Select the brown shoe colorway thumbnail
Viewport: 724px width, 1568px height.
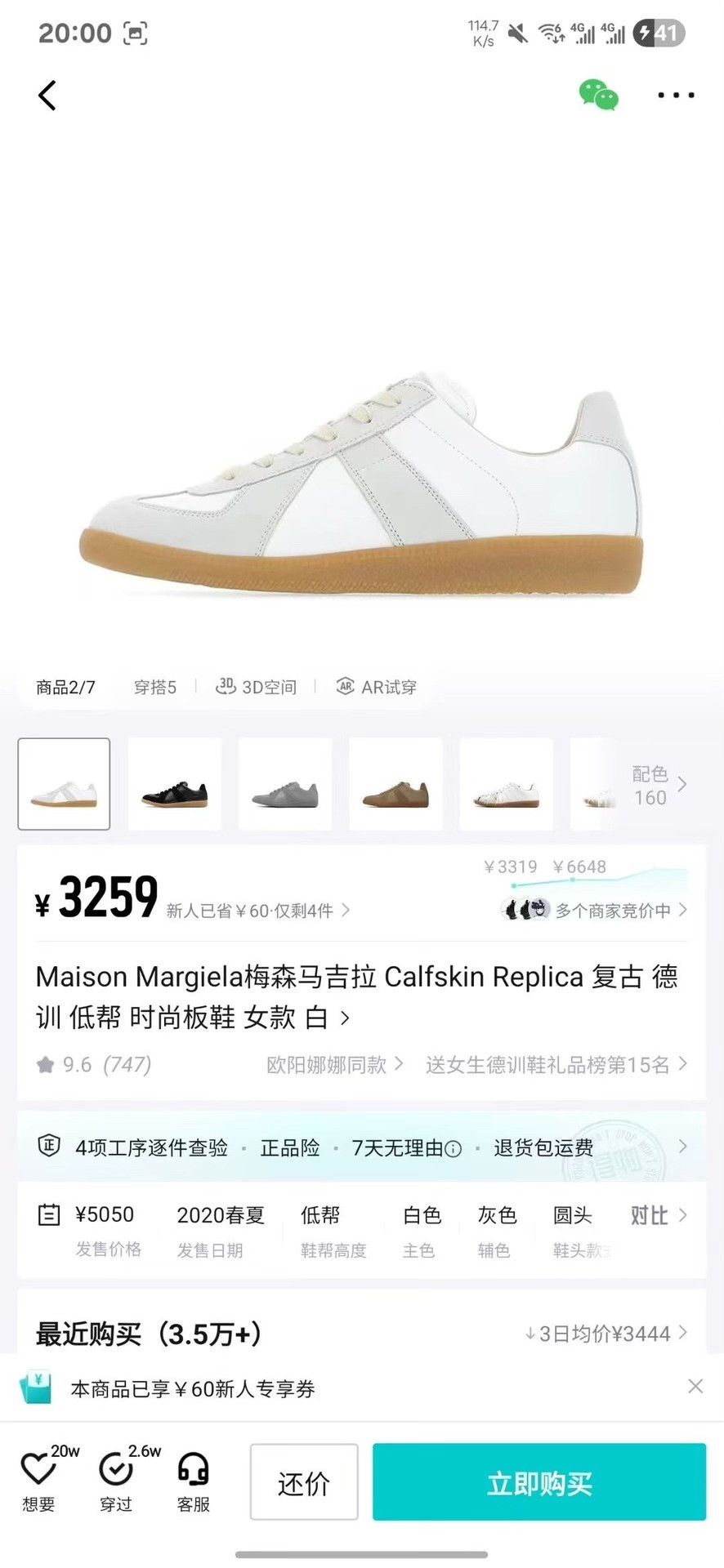[396, 784]
